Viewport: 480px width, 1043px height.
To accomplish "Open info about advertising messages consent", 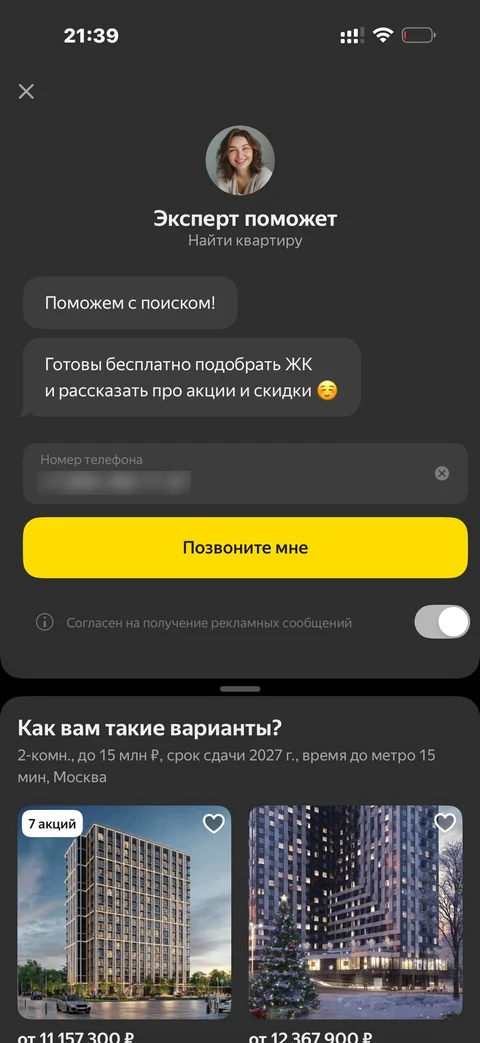I will (x=45, y=623).
